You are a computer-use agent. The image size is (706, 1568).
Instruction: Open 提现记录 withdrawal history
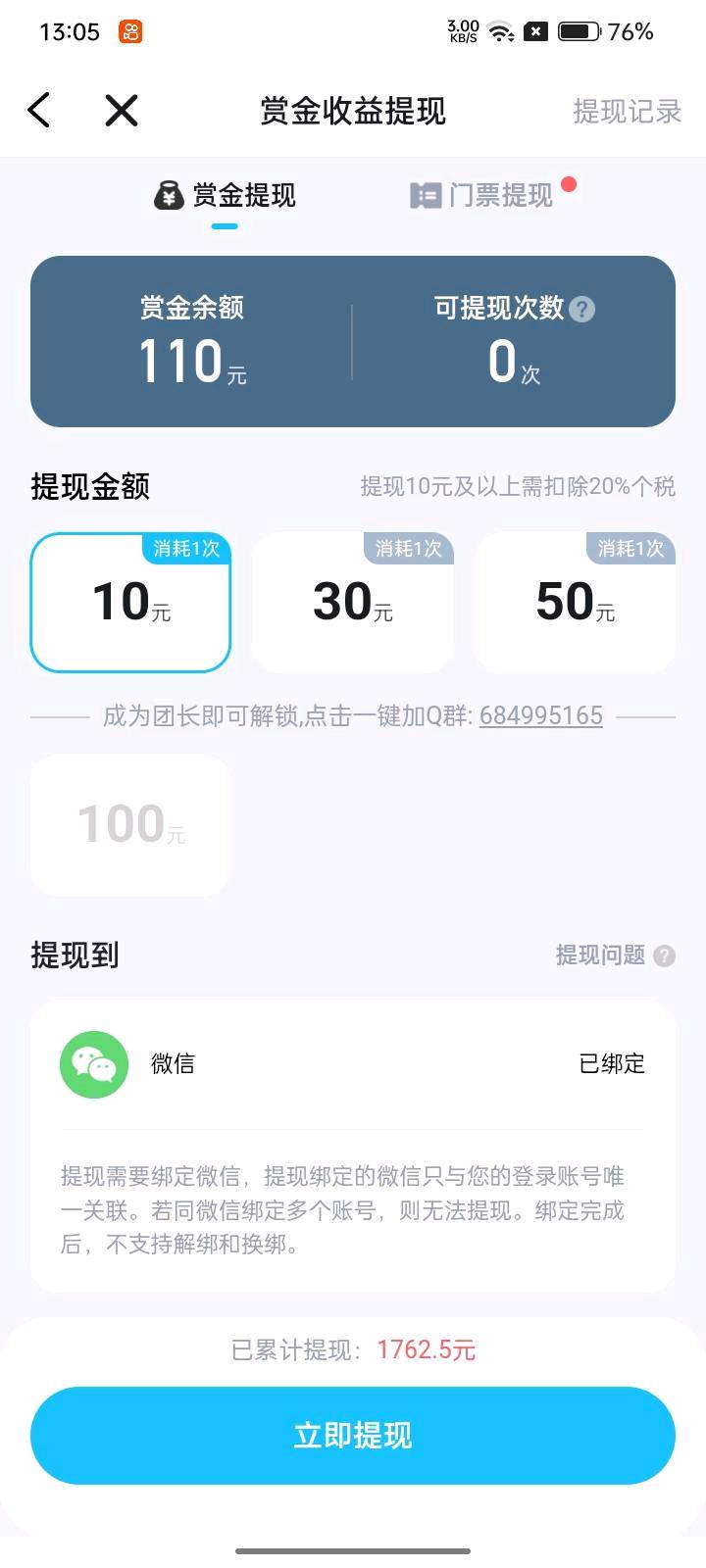tap(627, 112)
